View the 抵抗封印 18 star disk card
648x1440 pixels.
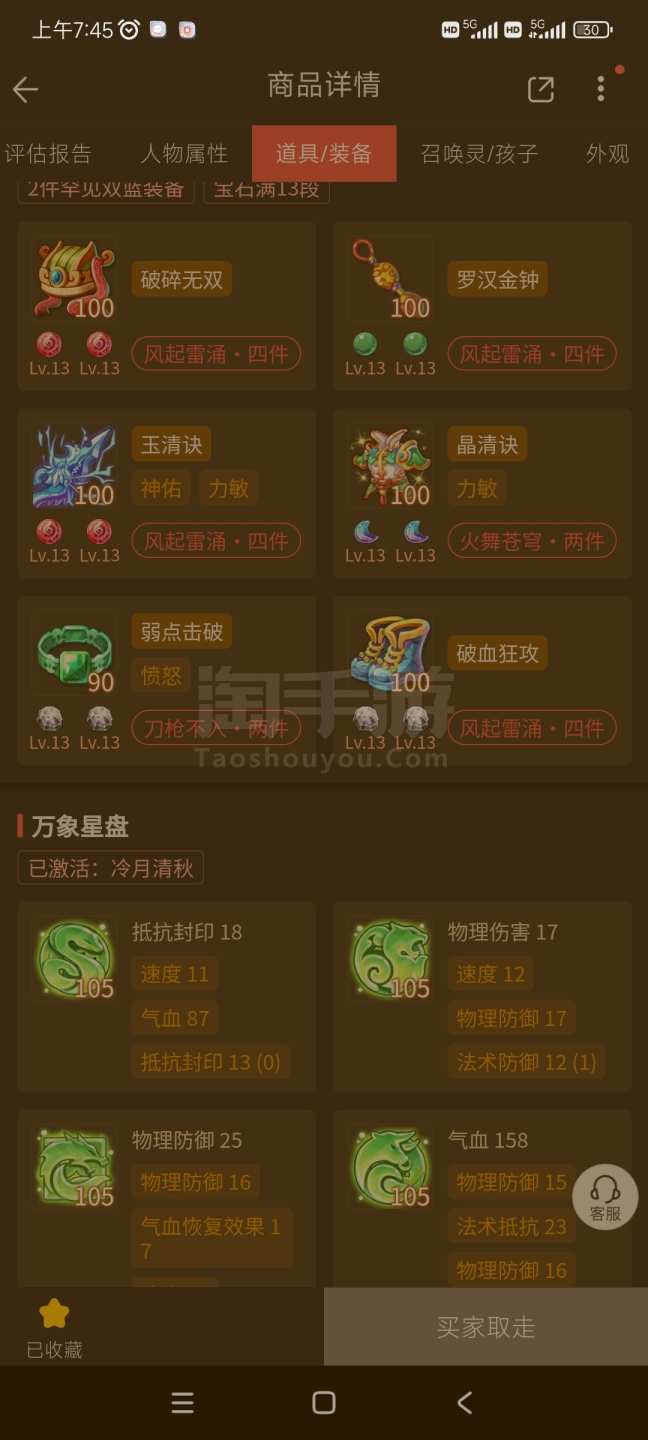167,996
